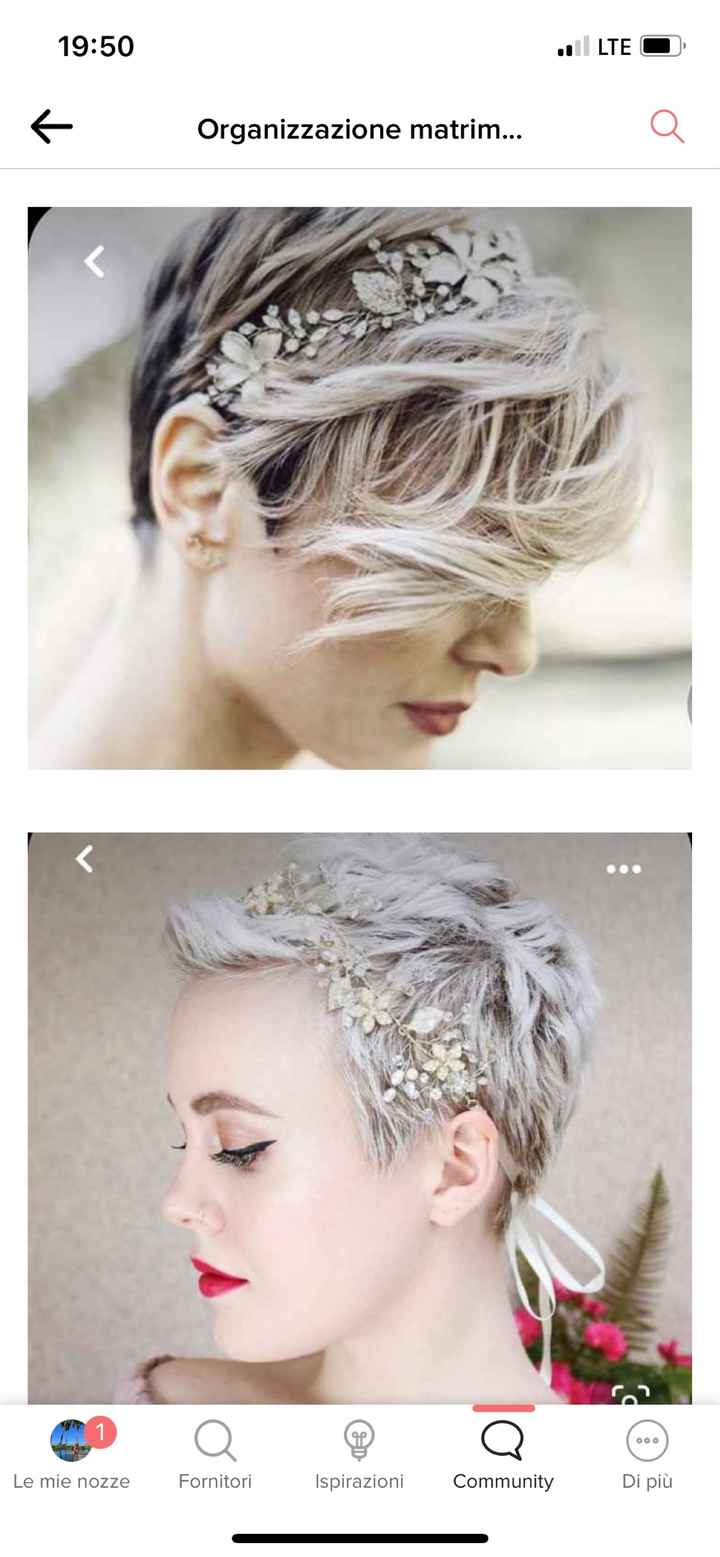Open the first short hairstyle photo
The width and height of the screenshot is (720, 1557).
coord(359,488)
